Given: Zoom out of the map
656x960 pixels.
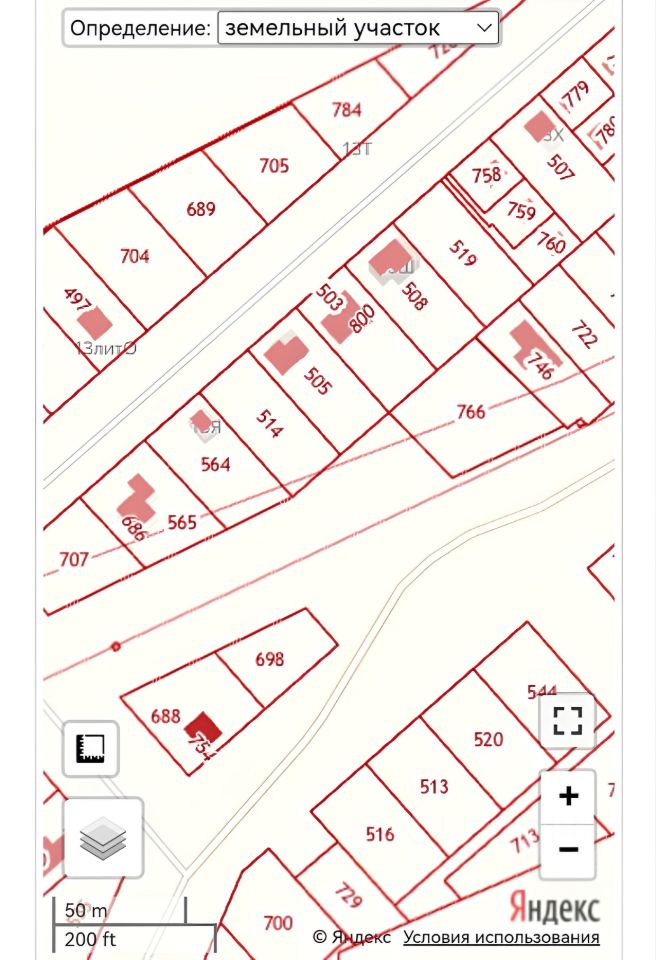Looking at the screenshot, I should pos(568,850).
